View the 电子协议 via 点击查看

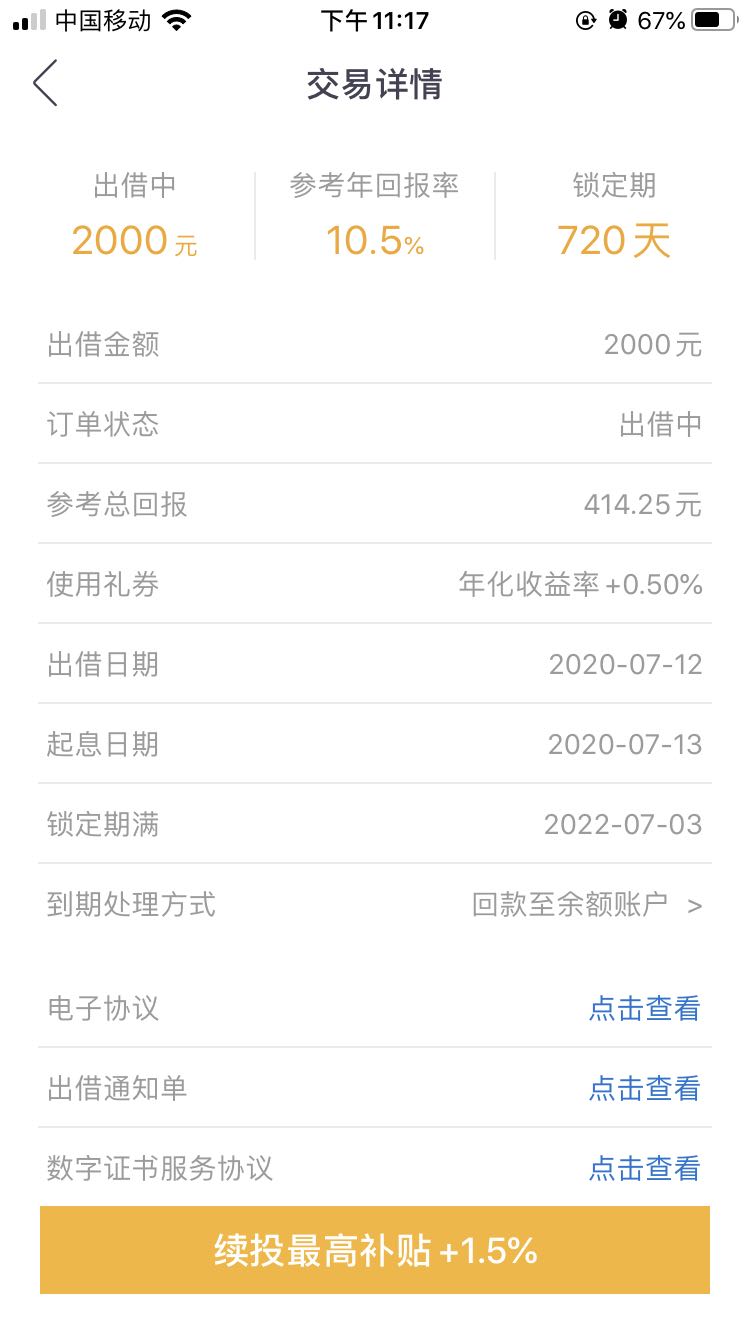[644, 1008]
